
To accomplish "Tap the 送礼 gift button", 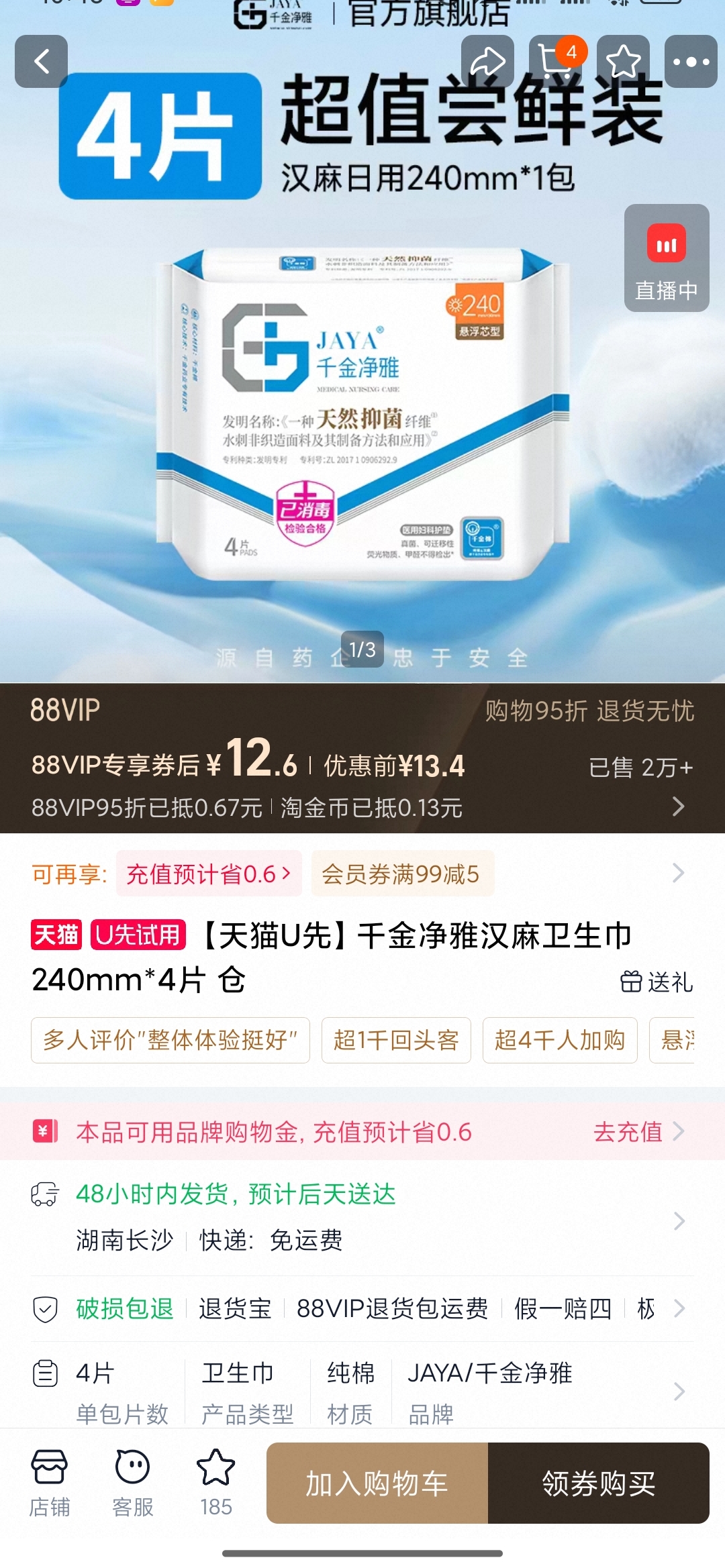I will 656,982.
